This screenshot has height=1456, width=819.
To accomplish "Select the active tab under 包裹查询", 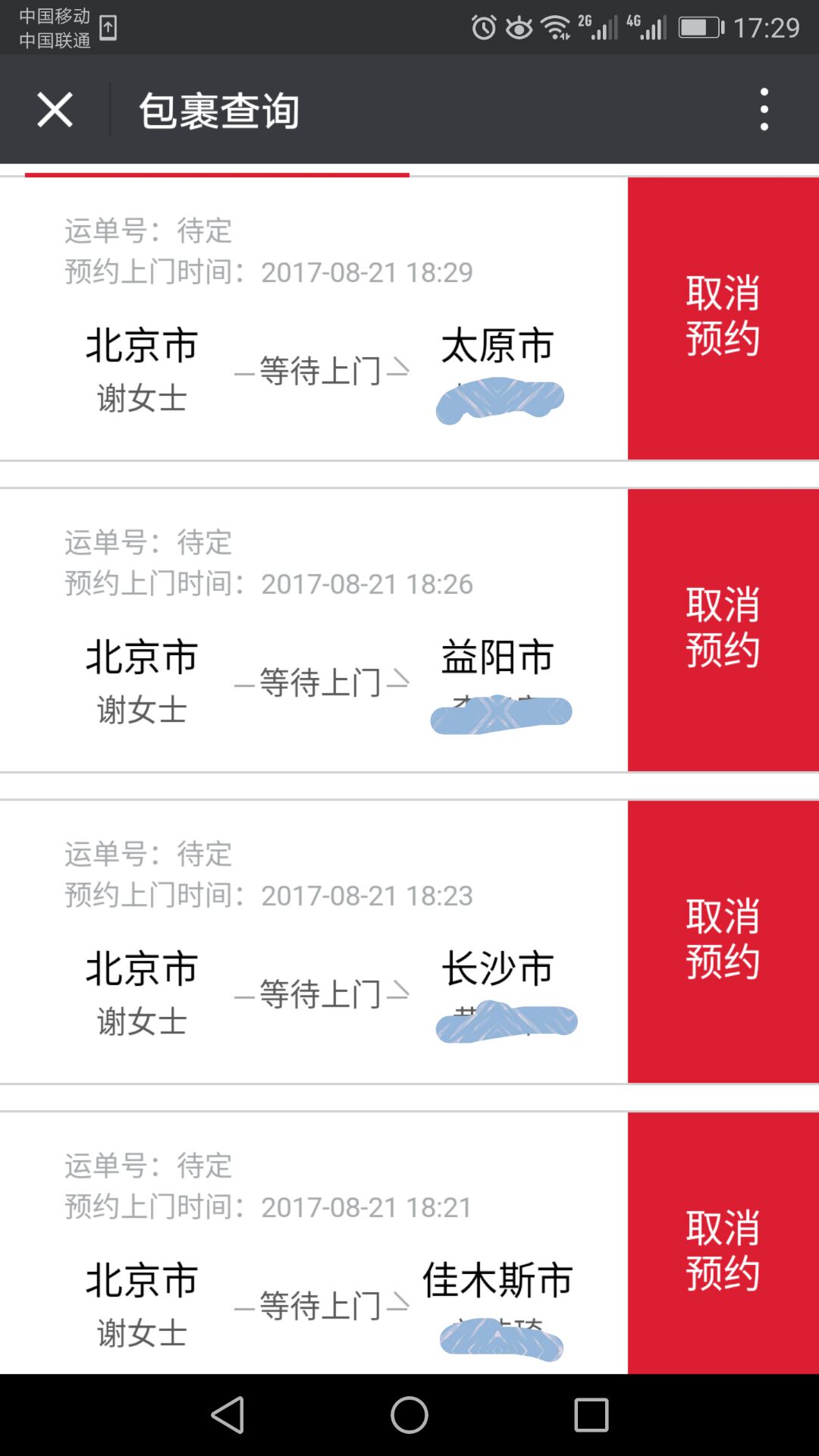I will pos(216,173).
